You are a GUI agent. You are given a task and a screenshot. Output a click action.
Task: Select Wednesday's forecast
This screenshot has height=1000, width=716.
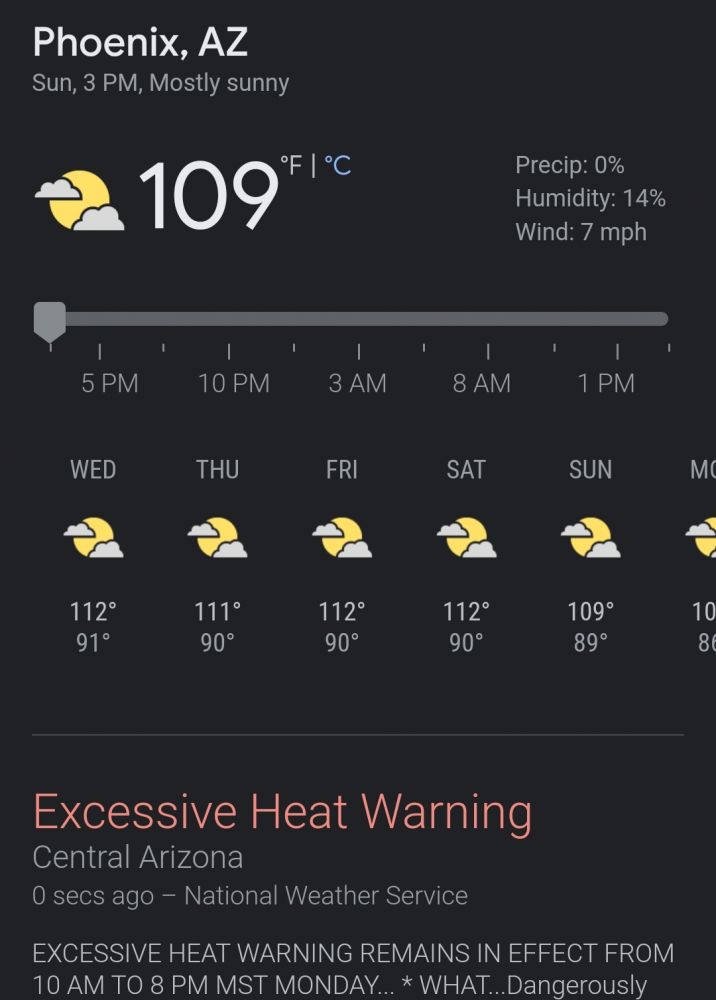click(x=93, y=555)
